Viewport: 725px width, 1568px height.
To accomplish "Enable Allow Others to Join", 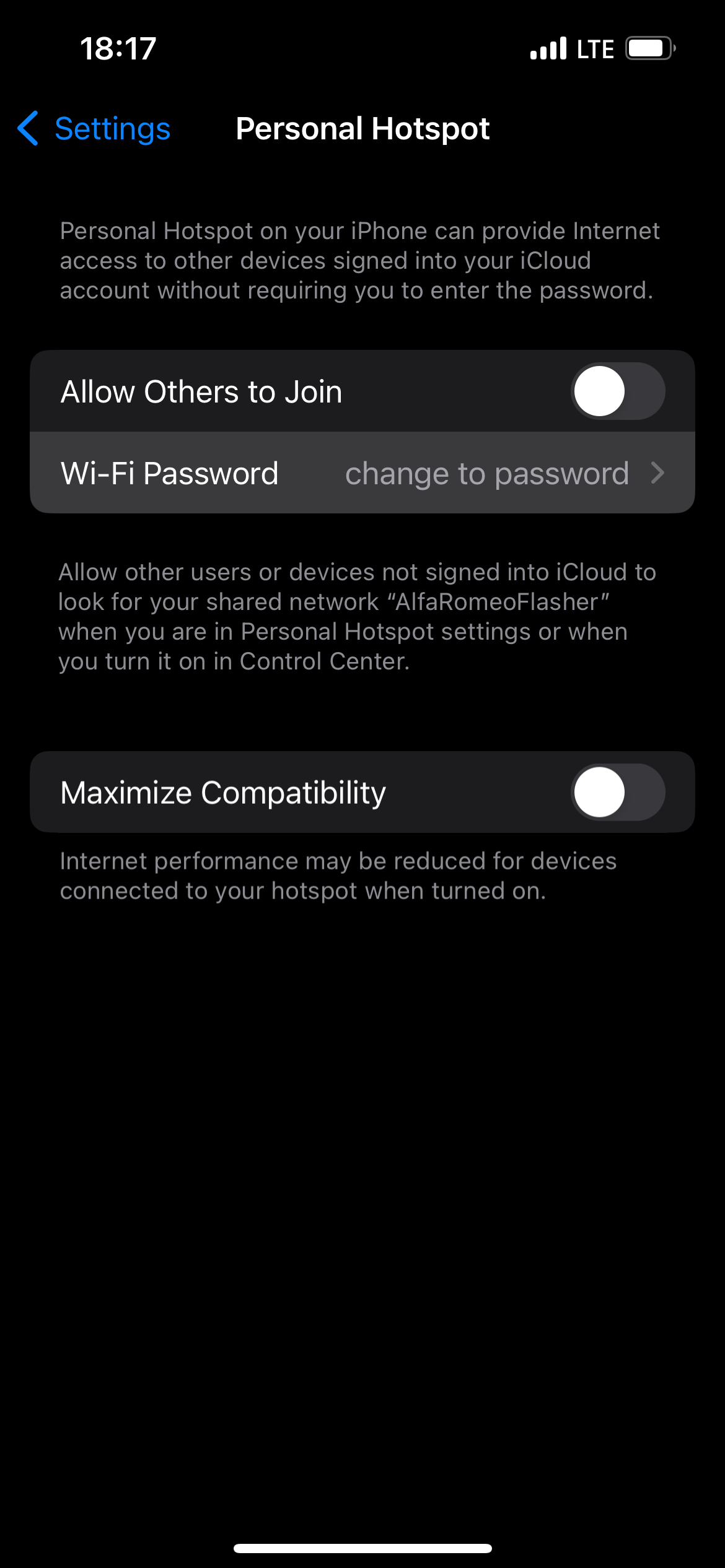I will (618, 391).
